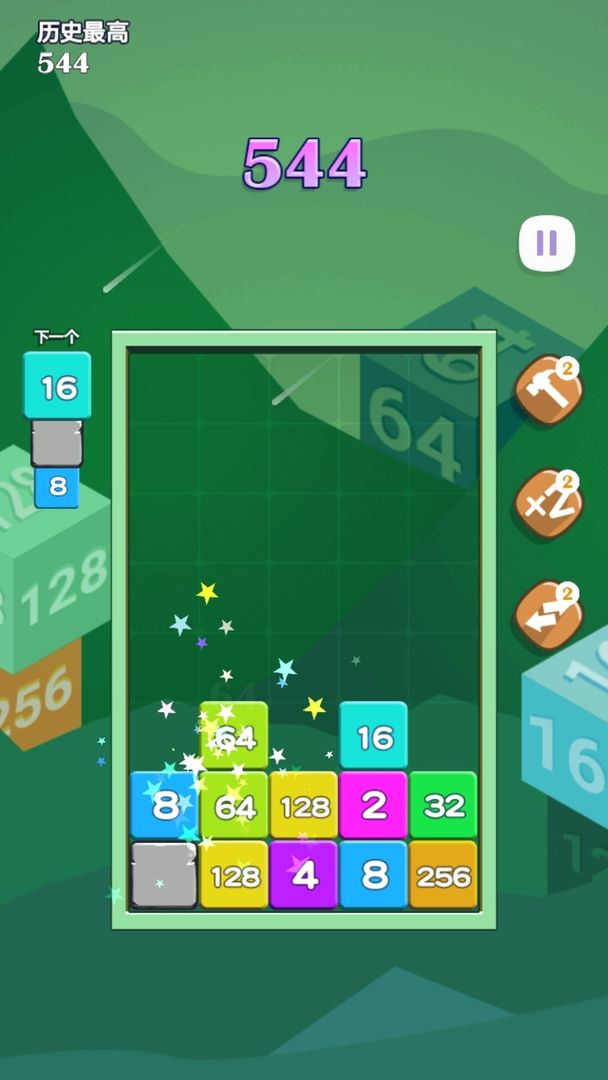Image resolution: width=608 pixels, height=1080 pixels.
Task: Pause the game
Action: [547, 243]
